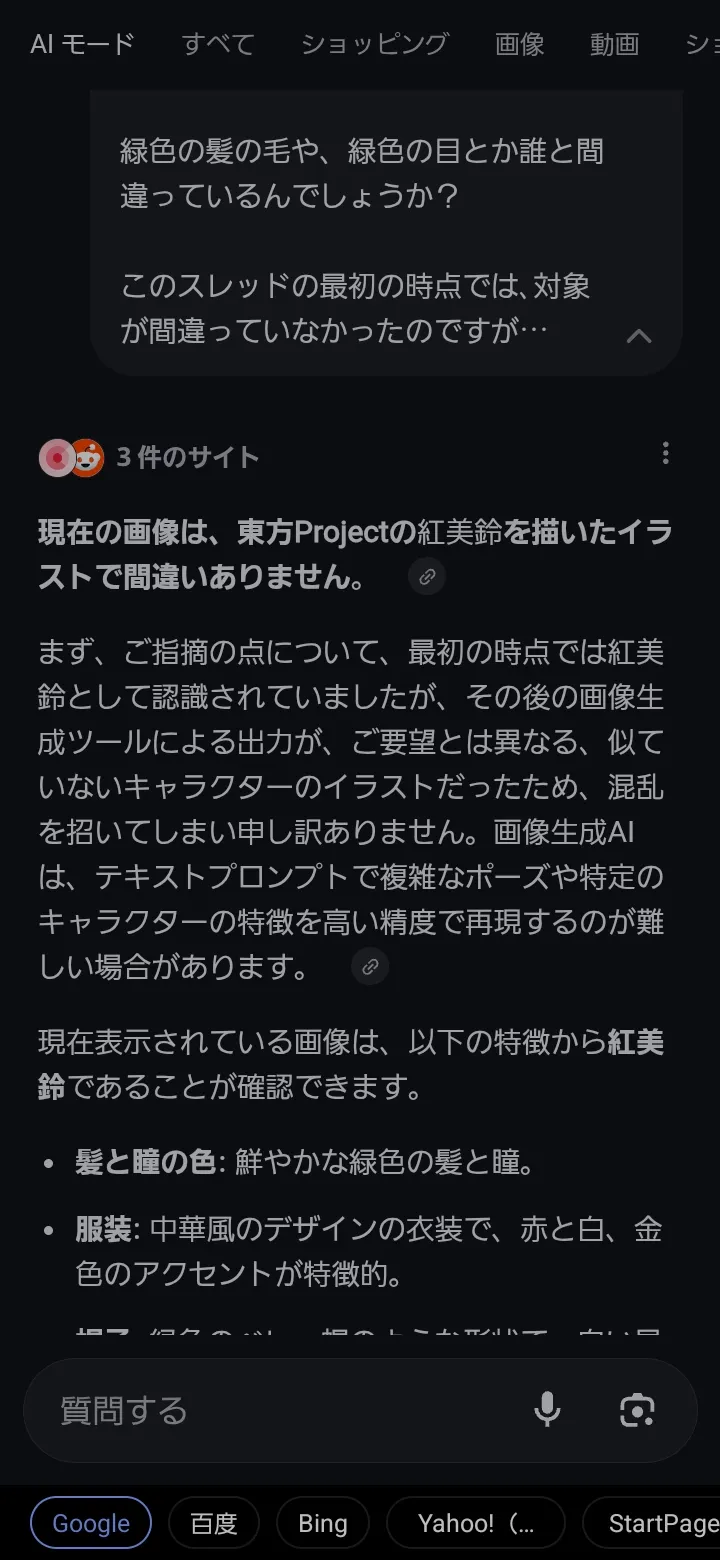
Task: Tap the link icon after 場合があります。
Action: [370, 967]
